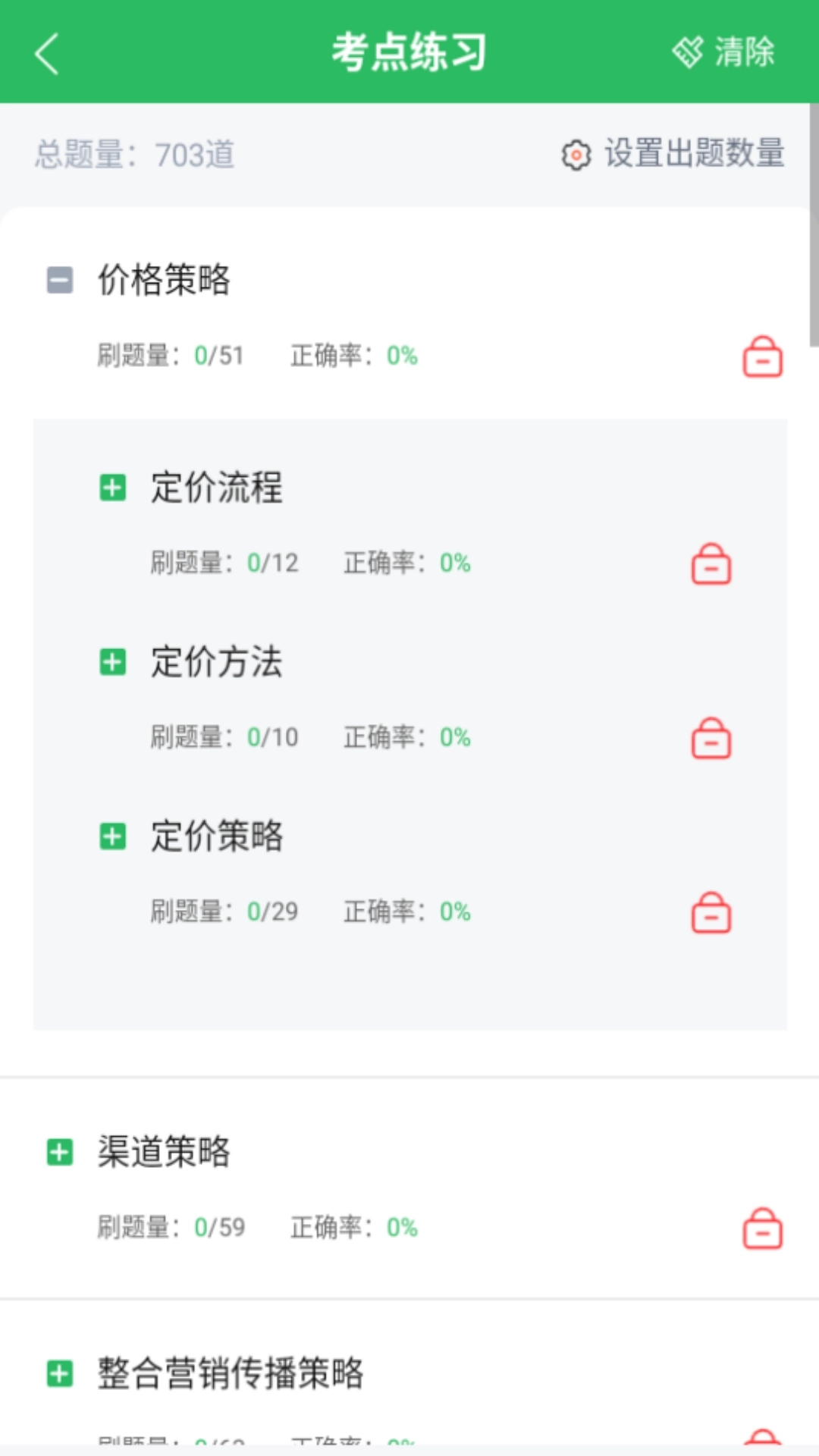Tap the 清除 button

pyautogui.click(x=743, y=51)
